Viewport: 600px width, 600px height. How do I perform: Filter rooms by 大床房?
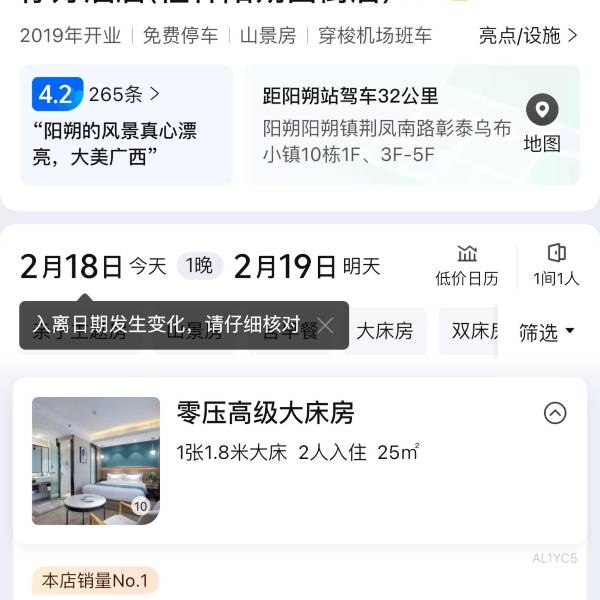pos(385,331)
